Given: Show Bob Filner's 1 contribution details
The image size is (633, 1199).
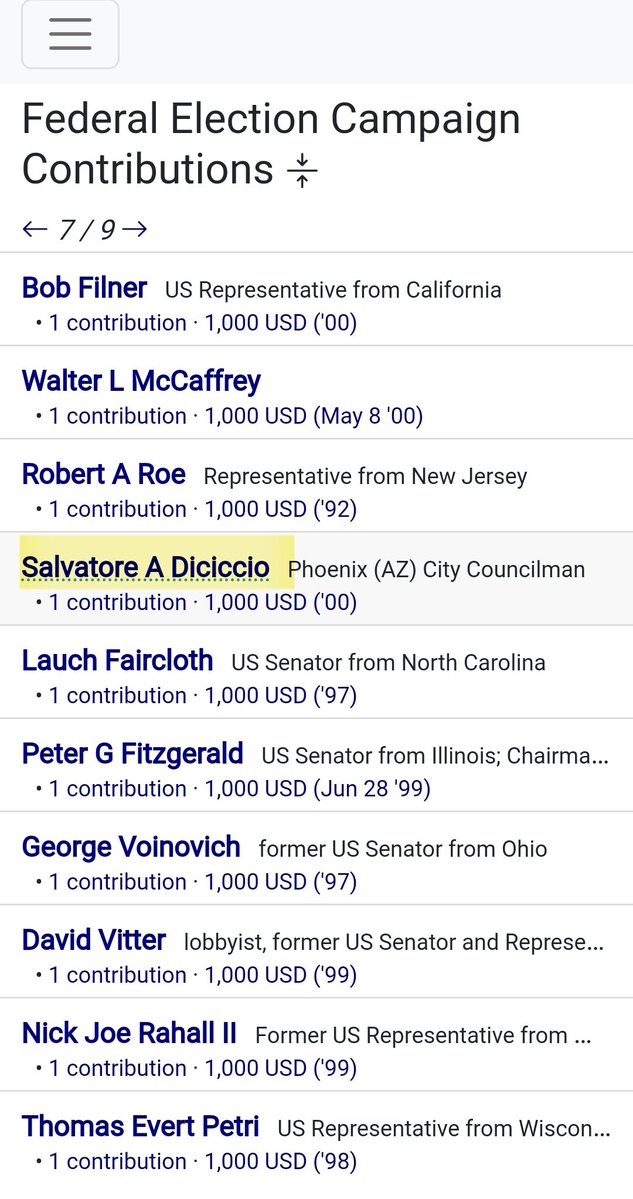Looking at the screenshot, I should tap(117, 323).
